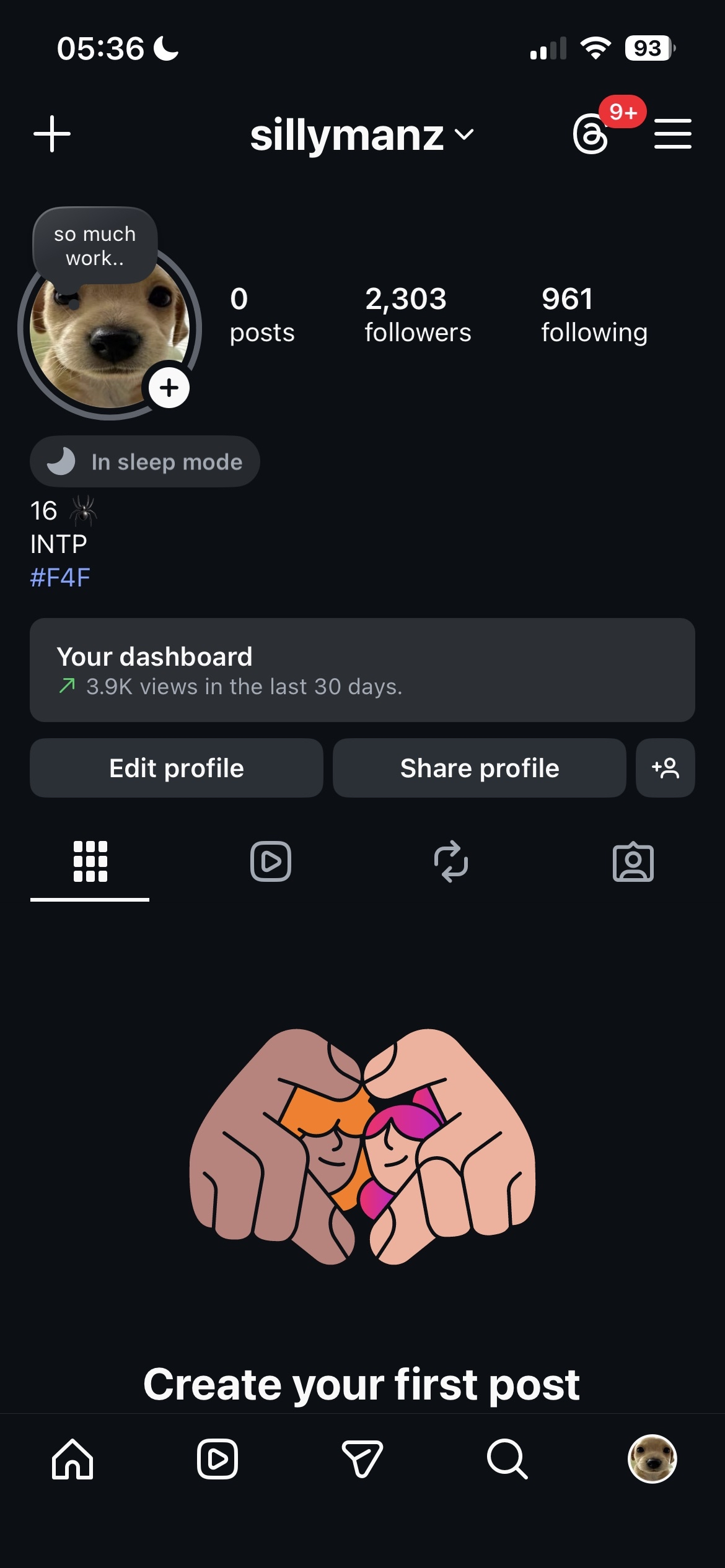The width and height of the screenshot is (725, 1568).
Task: Open Threads from the top bar
Action: [591, 134]
